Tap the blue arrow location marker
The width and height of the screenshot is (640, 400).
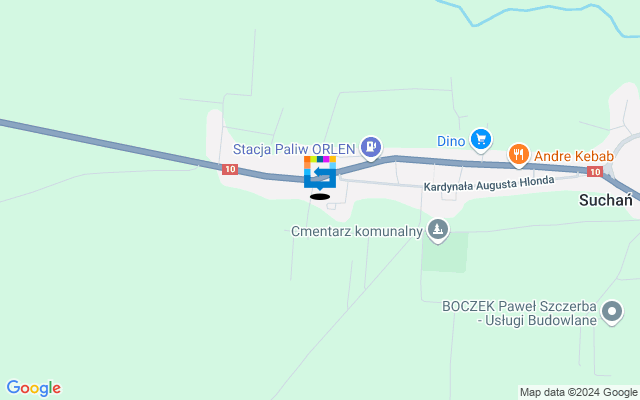coord(320,173)
